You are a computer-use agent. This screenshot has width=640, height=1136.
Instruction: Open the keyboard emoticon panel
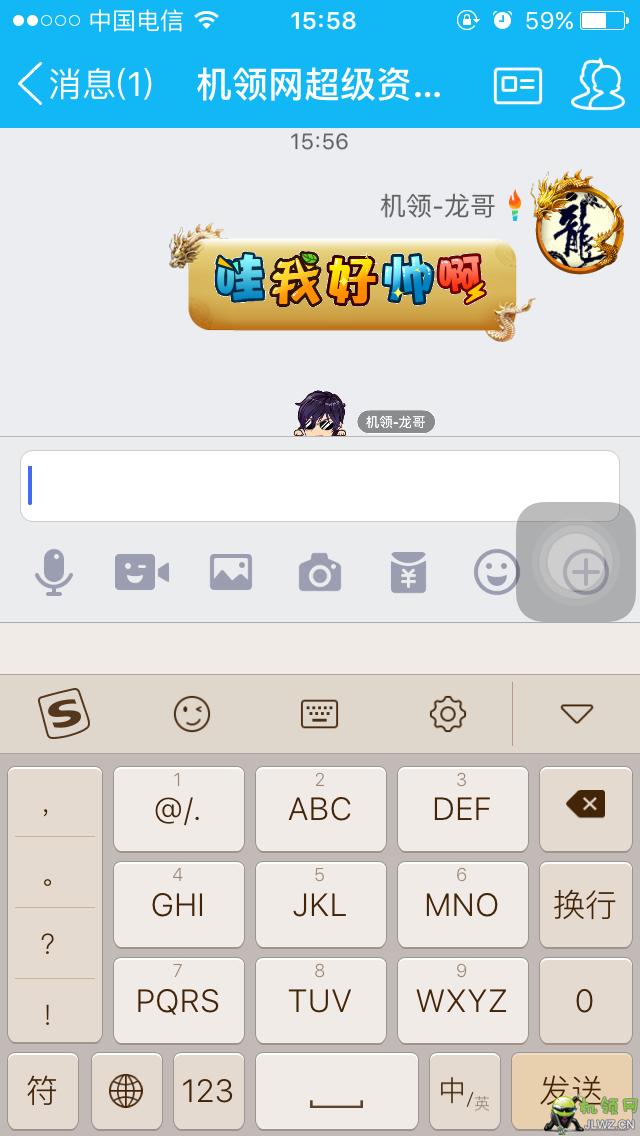192,714
